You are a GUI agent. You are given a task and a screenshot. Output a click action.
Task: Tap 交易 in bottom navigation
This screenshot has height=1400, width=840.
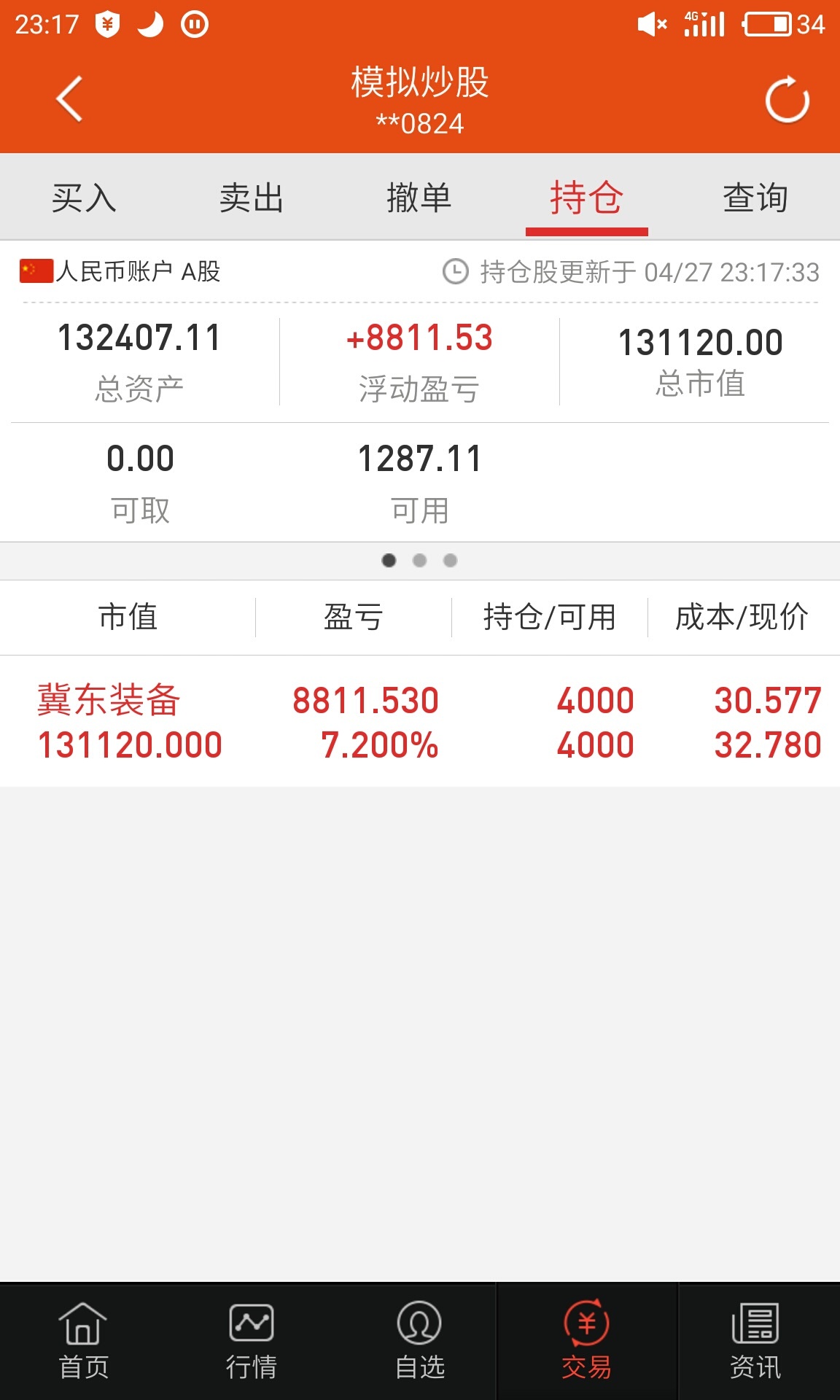(587, 1342)
